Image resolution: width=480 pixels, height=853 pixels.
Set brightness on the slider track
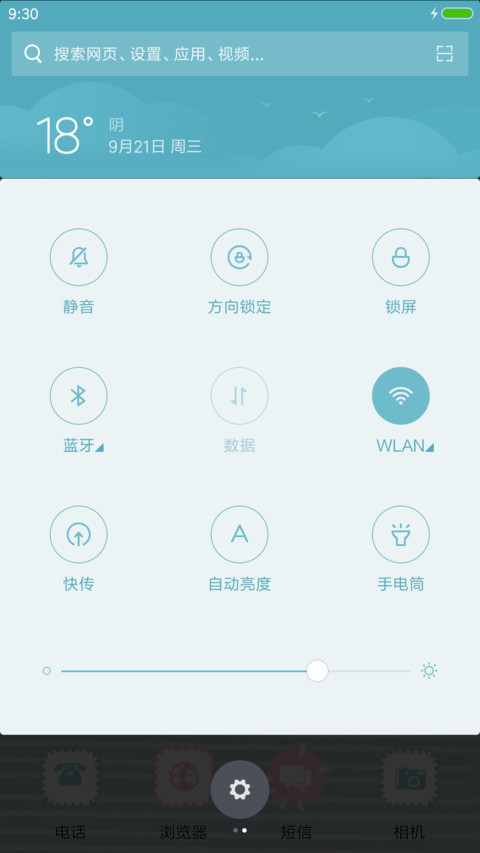(x=236, y=671)
